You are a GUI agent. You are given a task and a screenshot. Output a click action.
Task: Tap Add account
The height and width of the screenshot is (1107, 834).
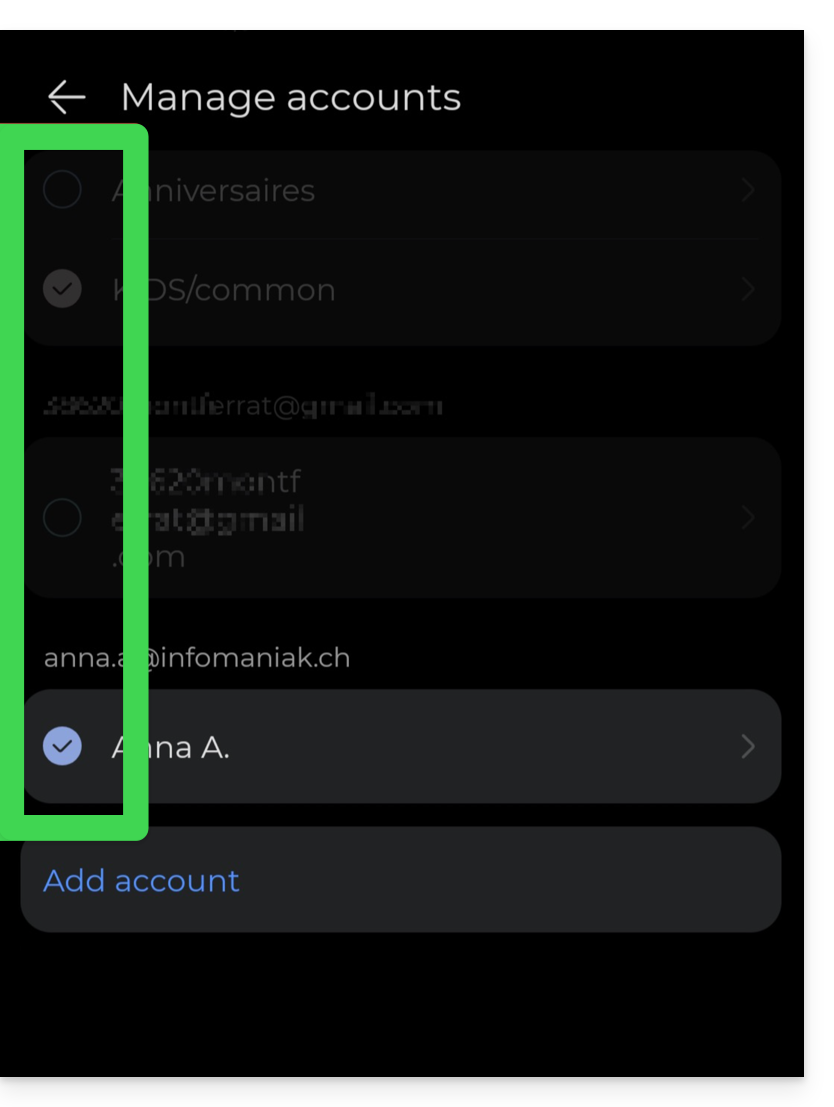tap(141, 880)
